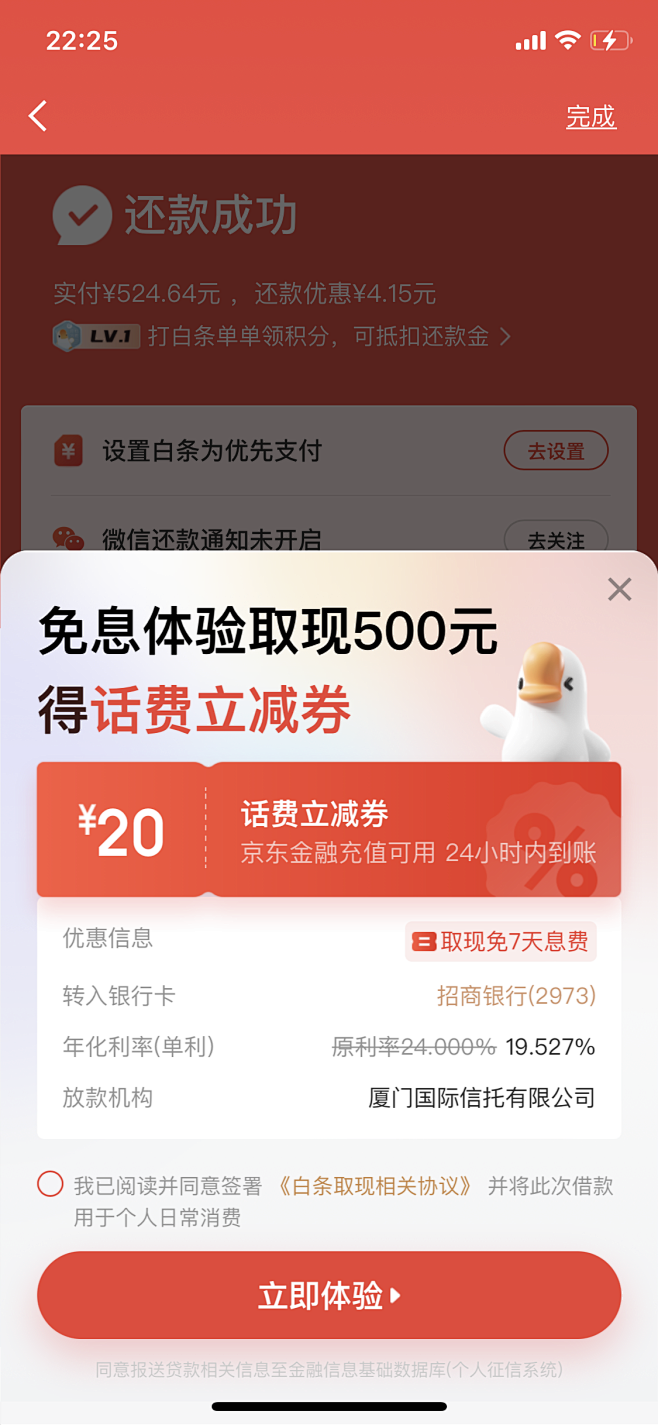Tap the ¥20 话费立减券 coupon card
The width and height of the screenshot is (658, 1425).
328,830
